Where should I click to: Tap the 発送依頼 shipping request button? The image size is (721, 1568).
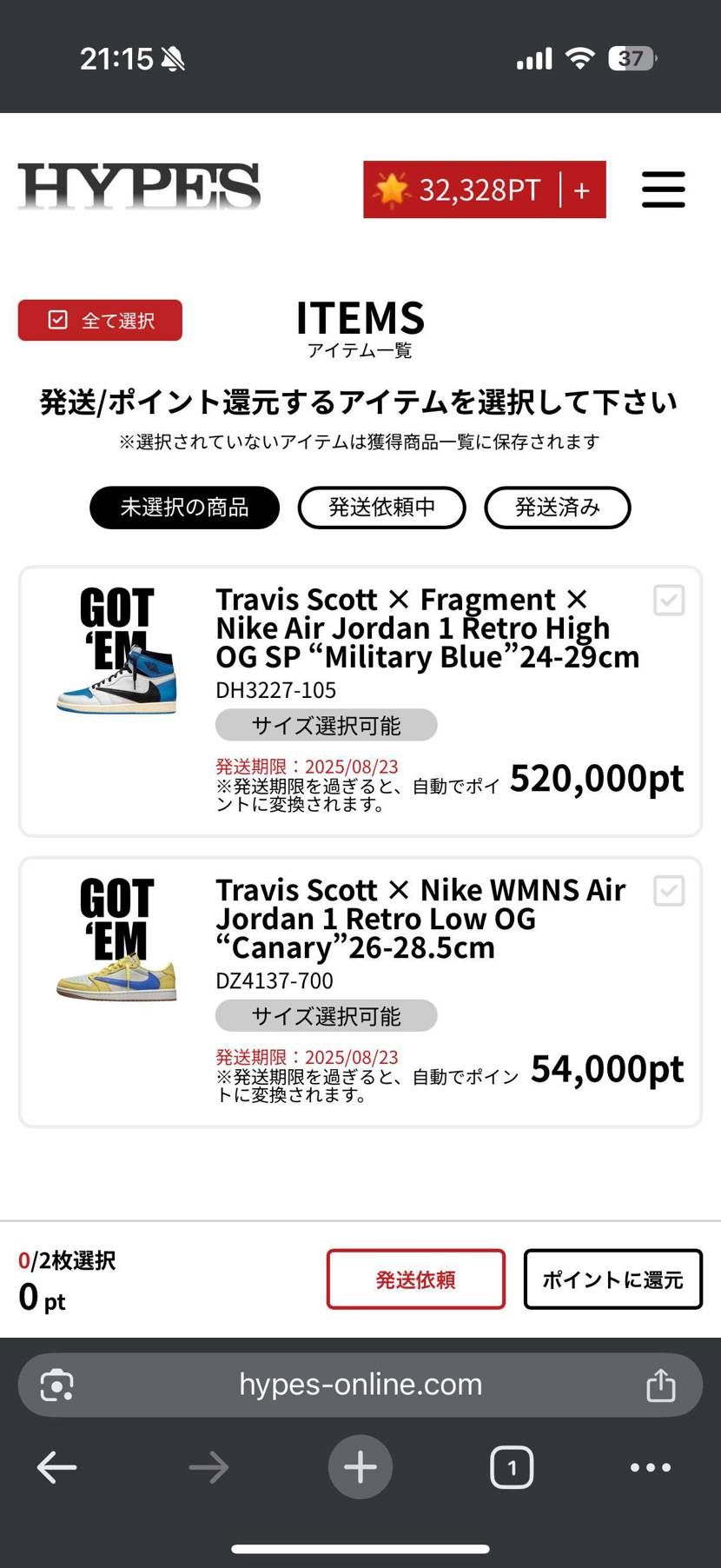(415, 1279)
